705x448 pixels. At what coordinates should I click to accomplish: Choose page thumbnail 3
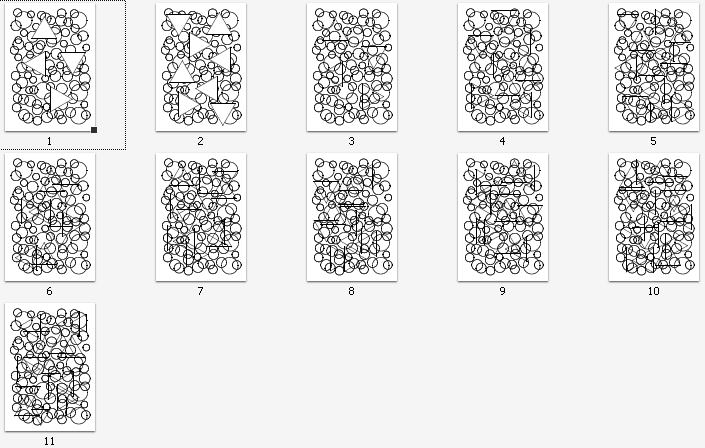point(352,67)
